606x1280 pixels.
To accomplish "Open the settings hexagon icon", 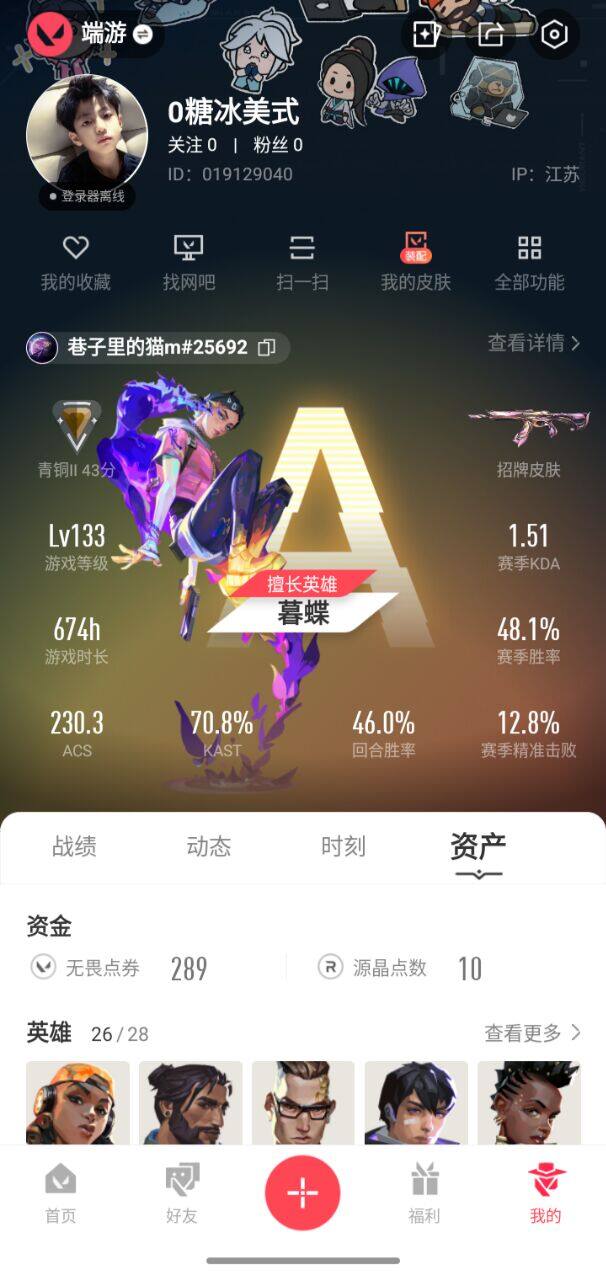I will [x=553, y=34].
